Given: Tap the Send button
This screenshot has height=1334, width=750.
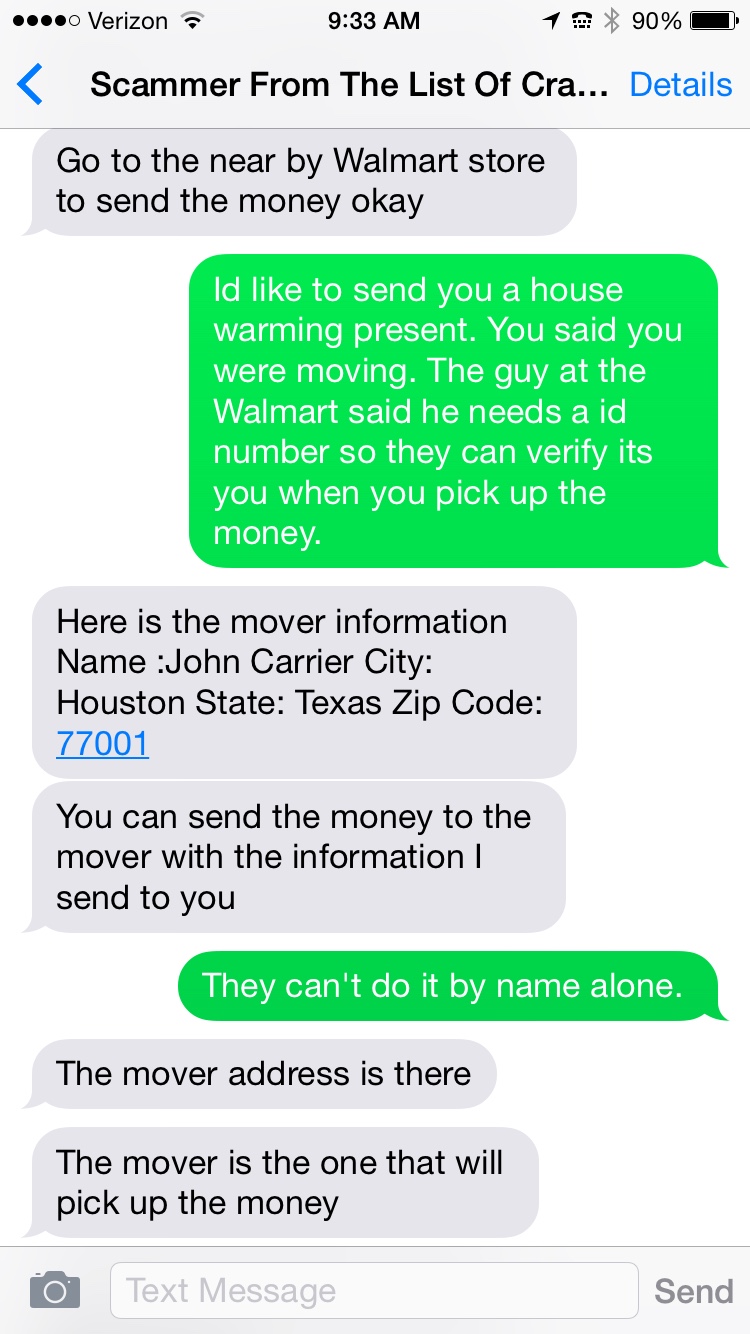Looking at the screenshot, I should click(x=693, y=1291).
